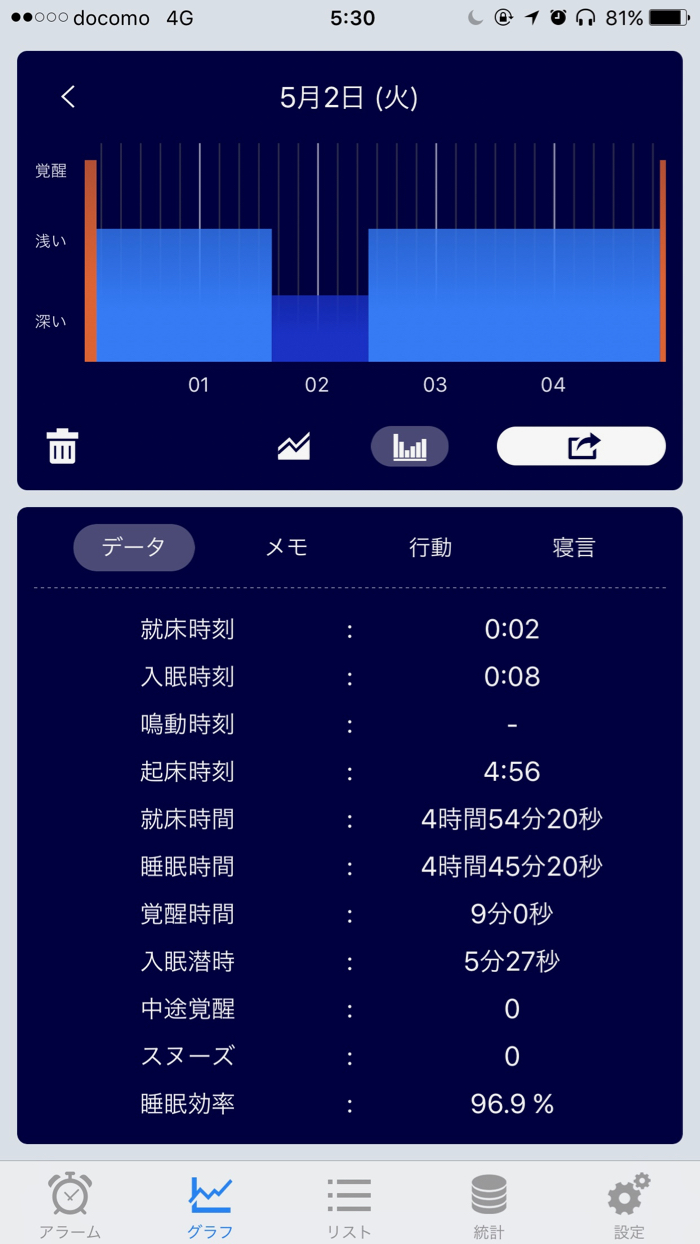This screenshot has height=1244, width=700.
Task: Share this sleep graph
Action: [581, 446]
